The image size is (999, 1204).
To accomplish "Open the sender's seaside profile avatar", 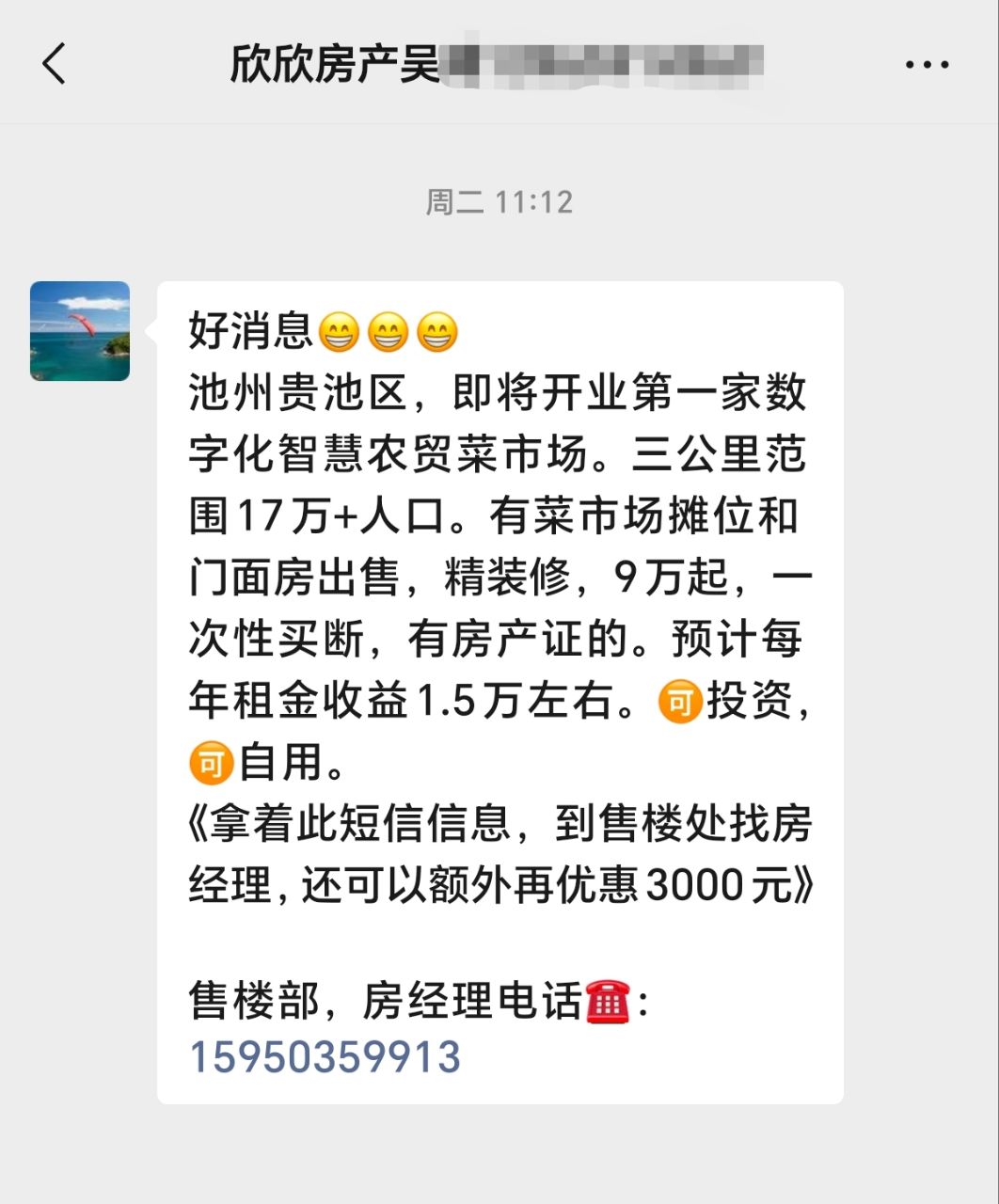I will pos(80,331).
